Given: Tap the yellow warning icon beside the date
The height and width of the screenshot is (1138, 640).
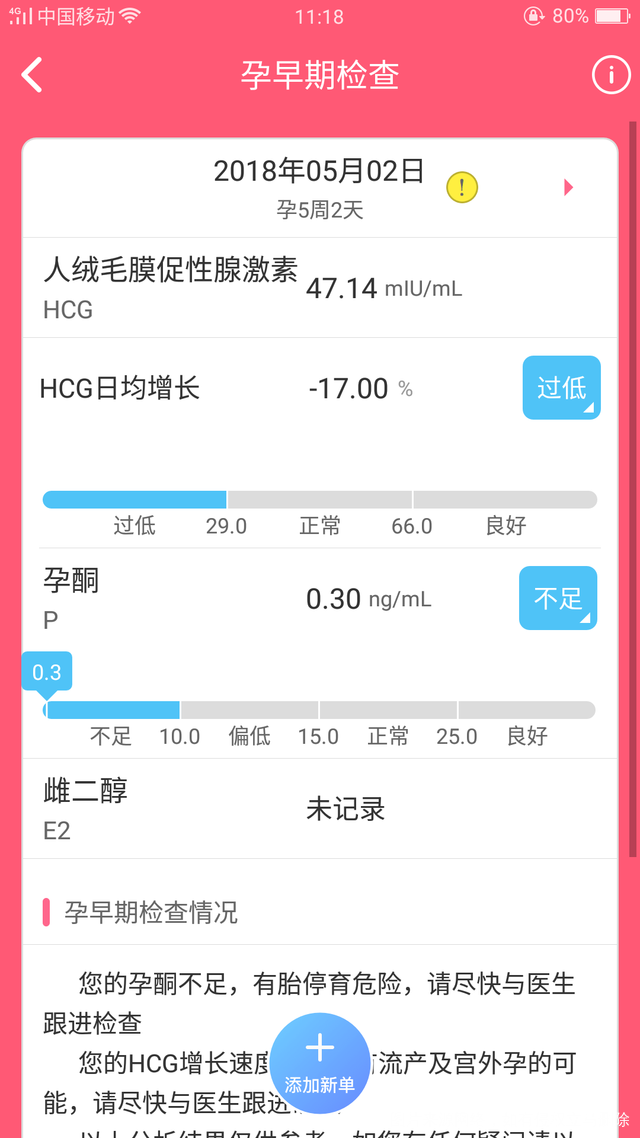Looking at the screenshot, I should (462, 187).
